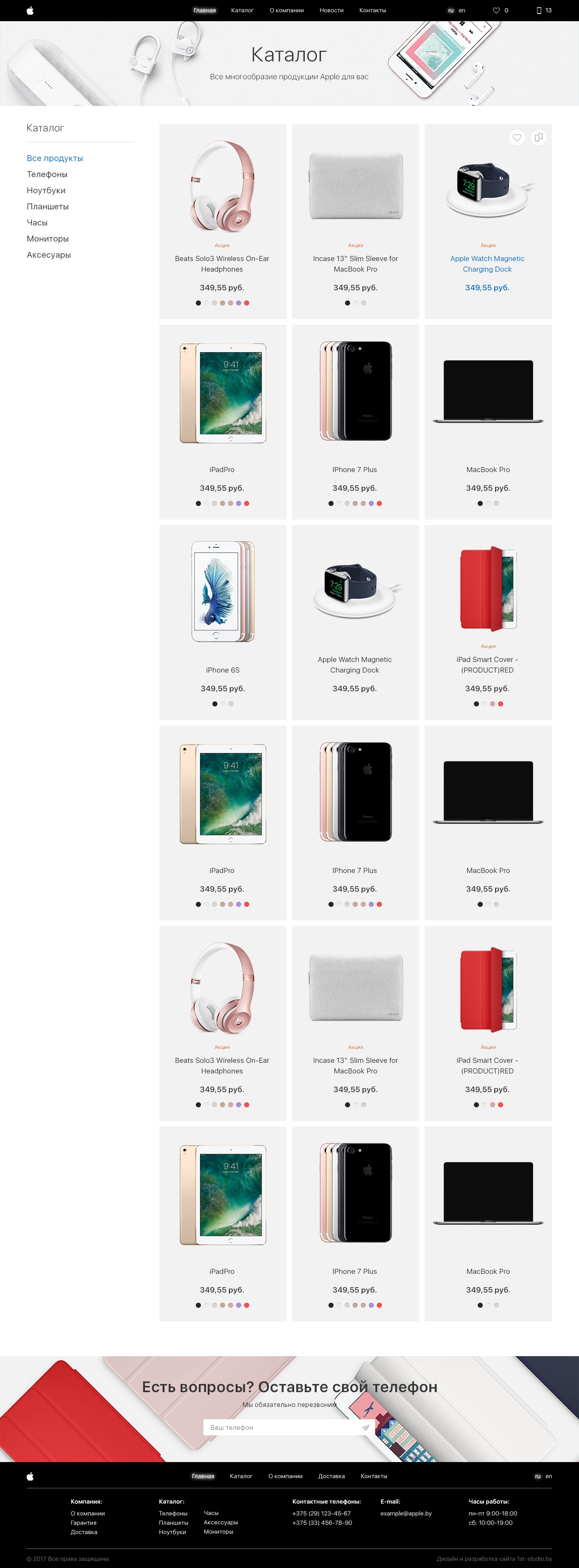The width and height of the screenshot is (579, 1568).
Task: Open Гарантия link in footer
Action: point(84,1522)
